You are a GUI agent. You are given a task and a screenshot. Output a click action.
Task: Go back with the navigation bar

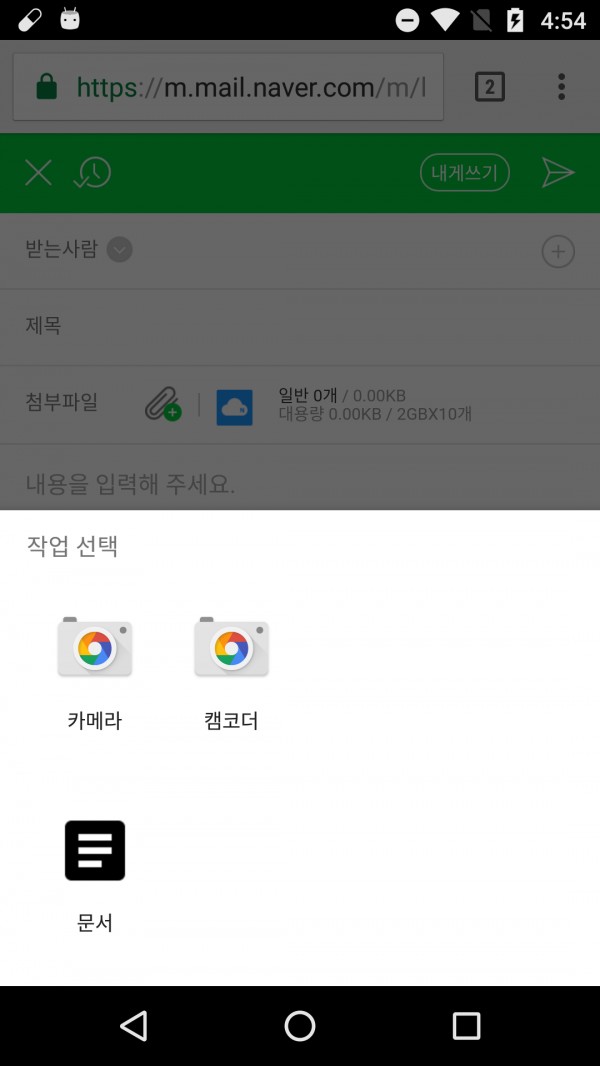[x=133, y=1025]
